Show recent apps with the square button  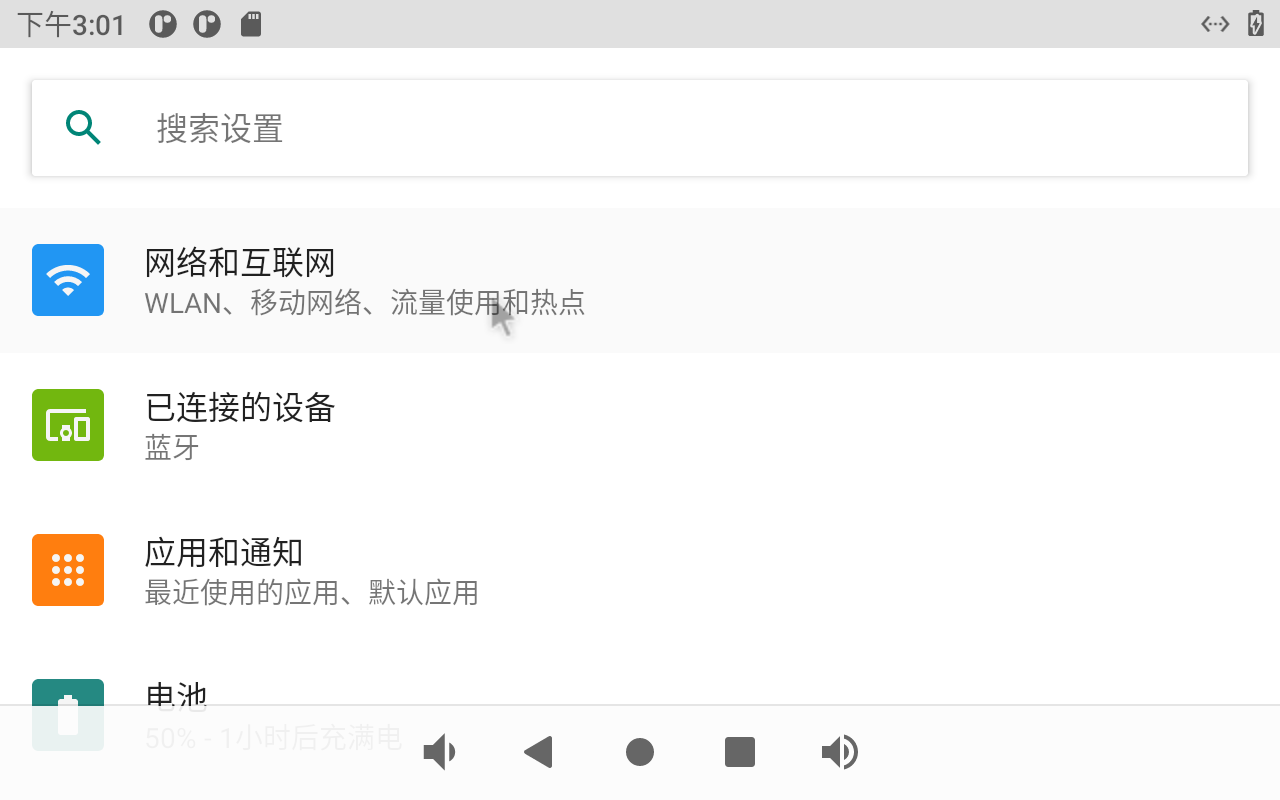pos(740,752)
